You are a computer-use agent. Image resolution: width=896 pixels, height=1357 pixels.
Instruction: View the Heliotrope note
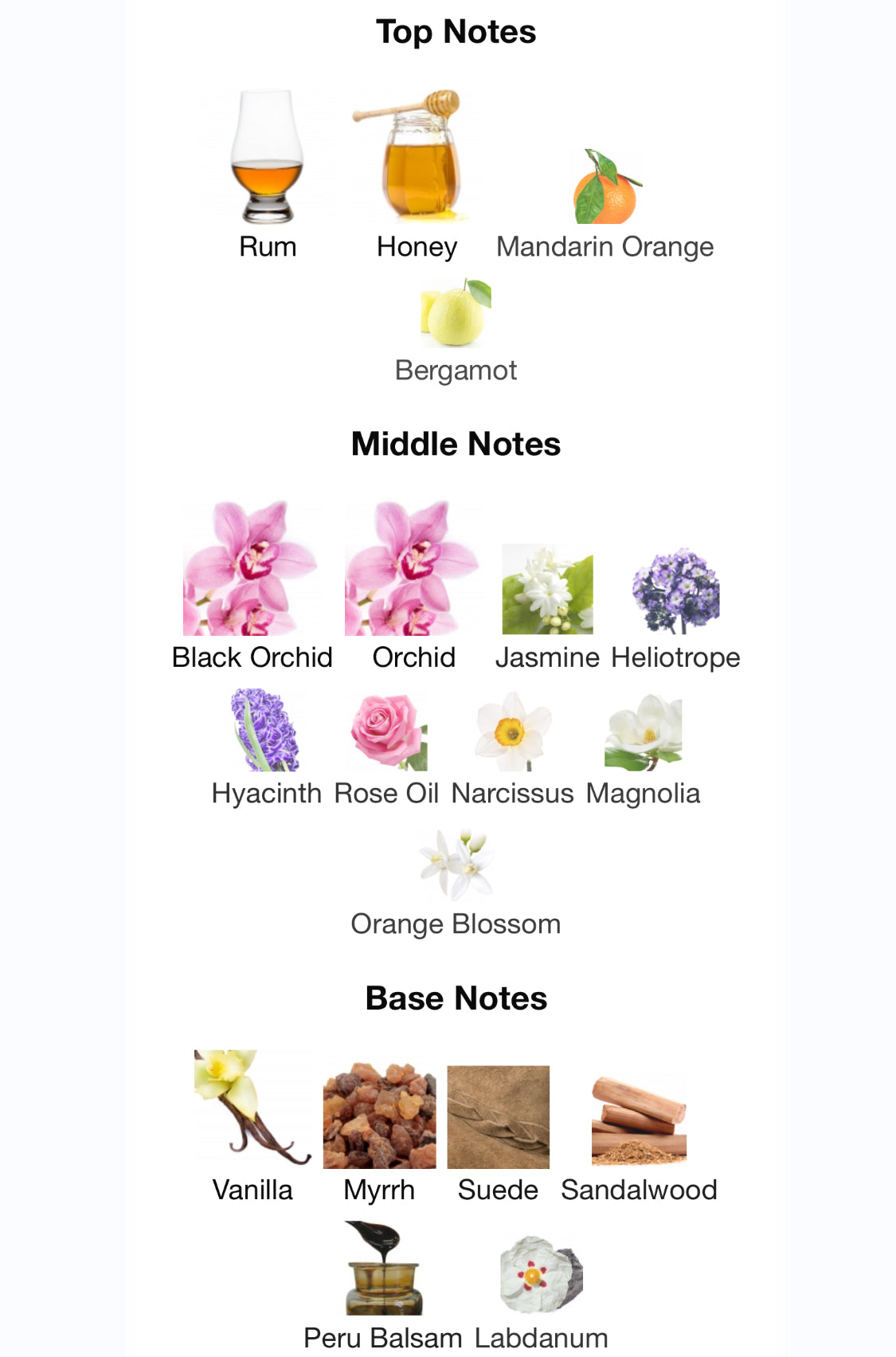coord(675,592)
